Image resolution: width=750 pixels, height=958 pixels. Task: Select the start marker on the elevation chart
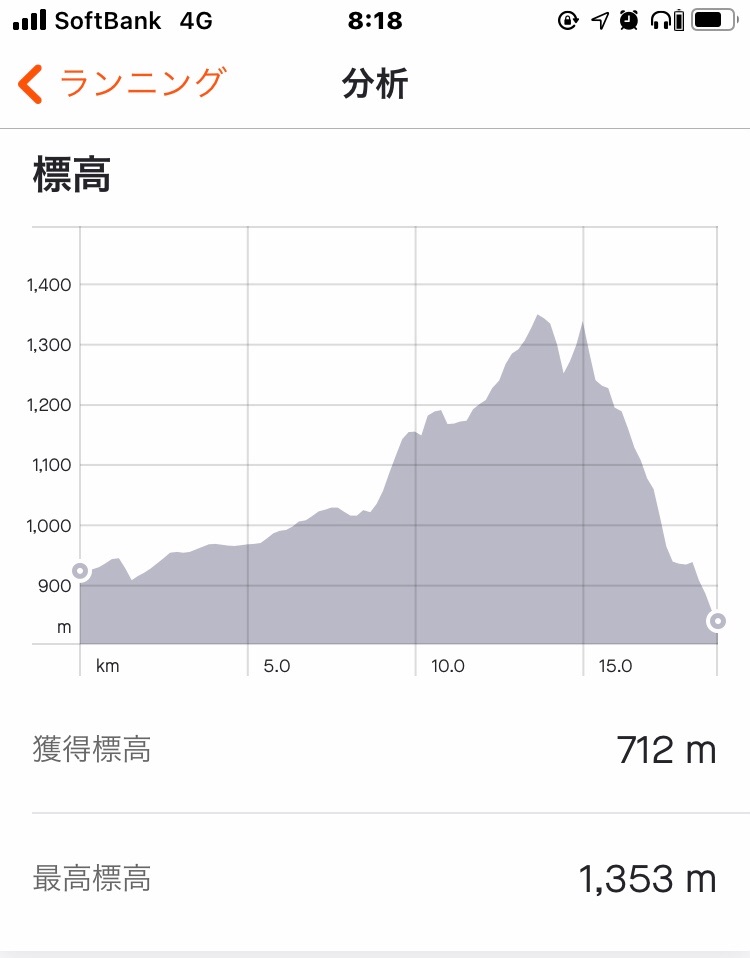82,571
